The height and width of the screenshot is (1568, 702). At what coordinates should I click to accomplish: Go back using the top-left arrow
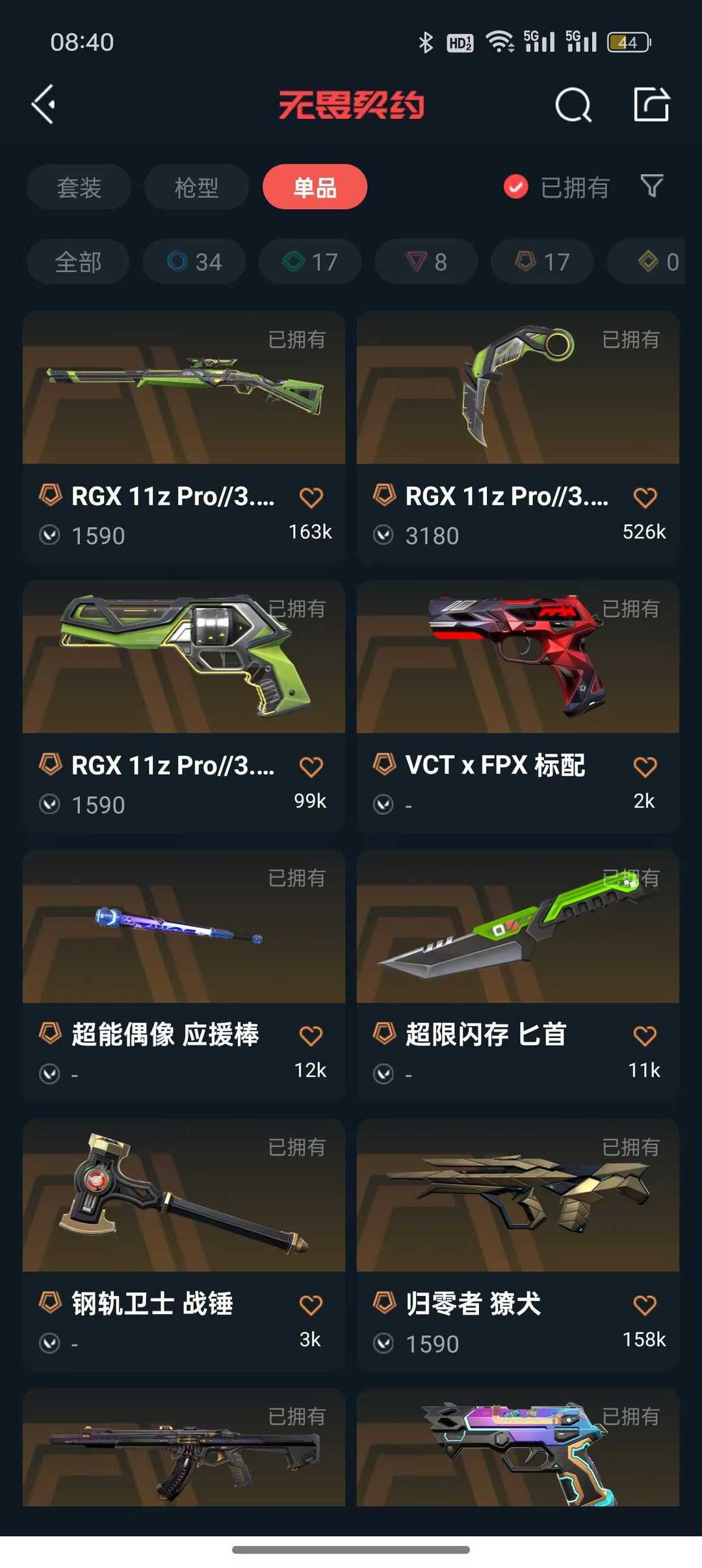[44, 104]
